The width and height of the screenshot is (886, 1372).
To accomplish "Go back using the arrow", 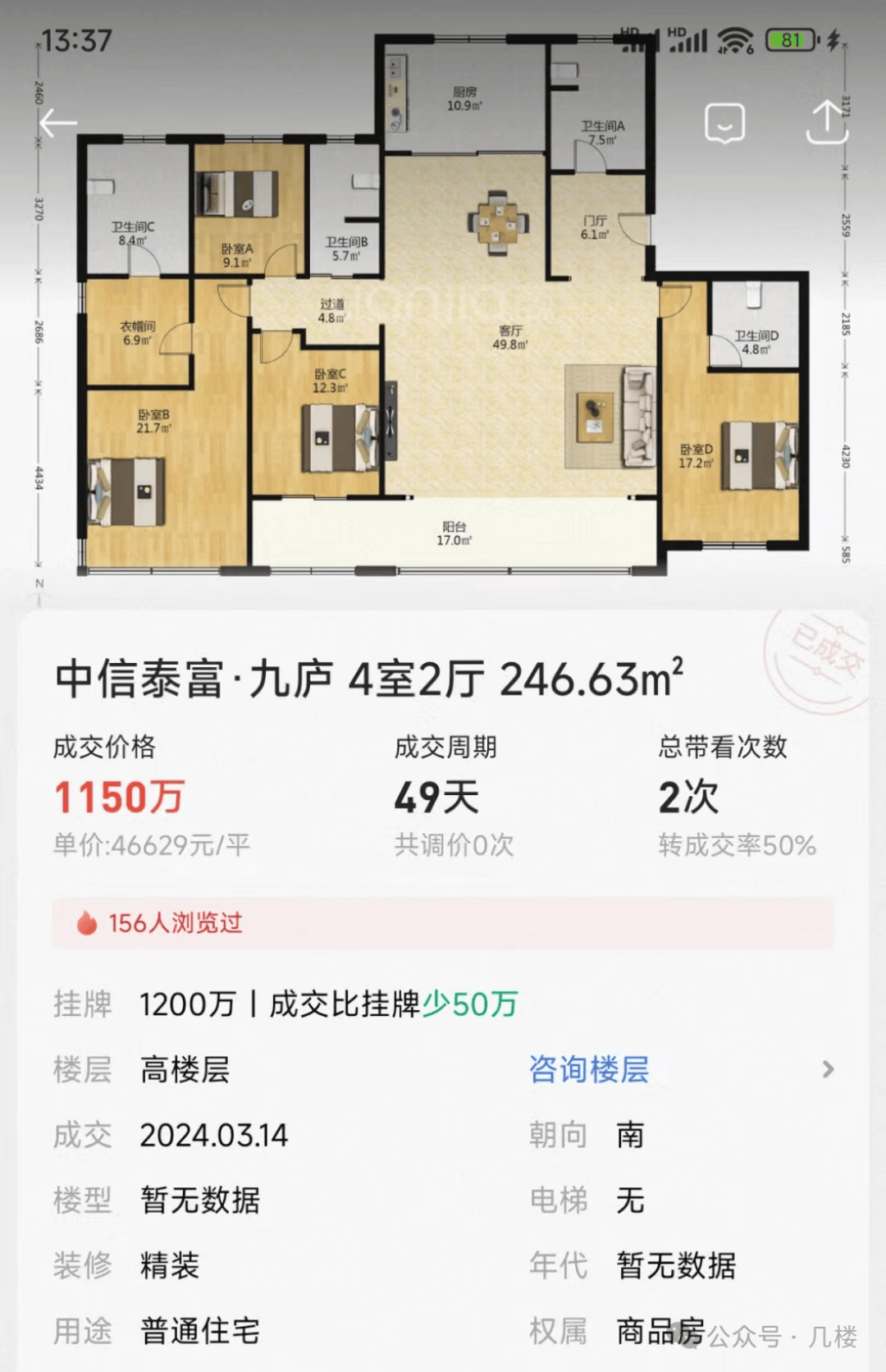I will 58,124.
